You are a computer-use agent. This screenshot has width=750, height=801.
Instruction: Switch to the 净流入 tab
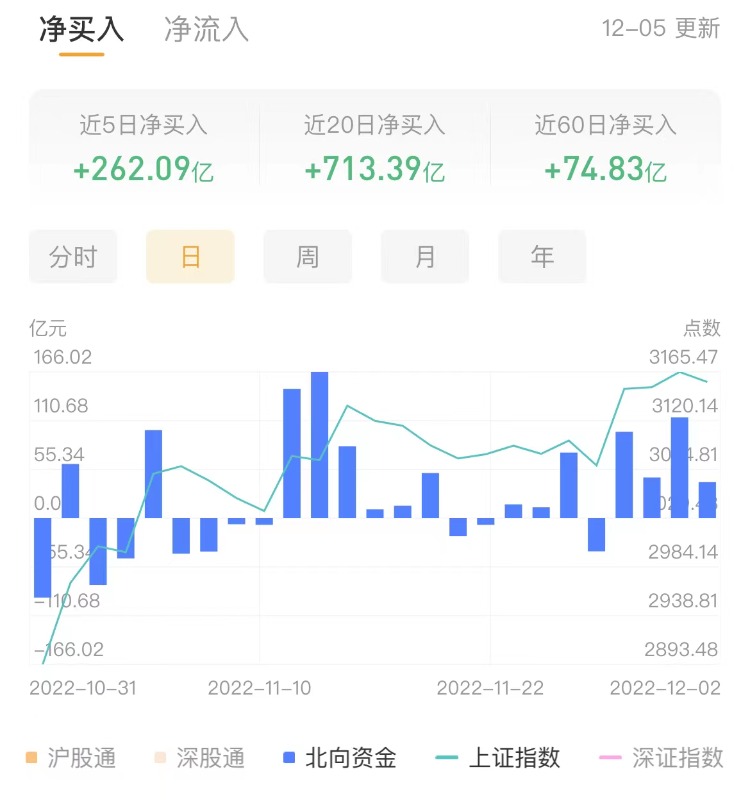pyautogui.click(x=206, y=29)
